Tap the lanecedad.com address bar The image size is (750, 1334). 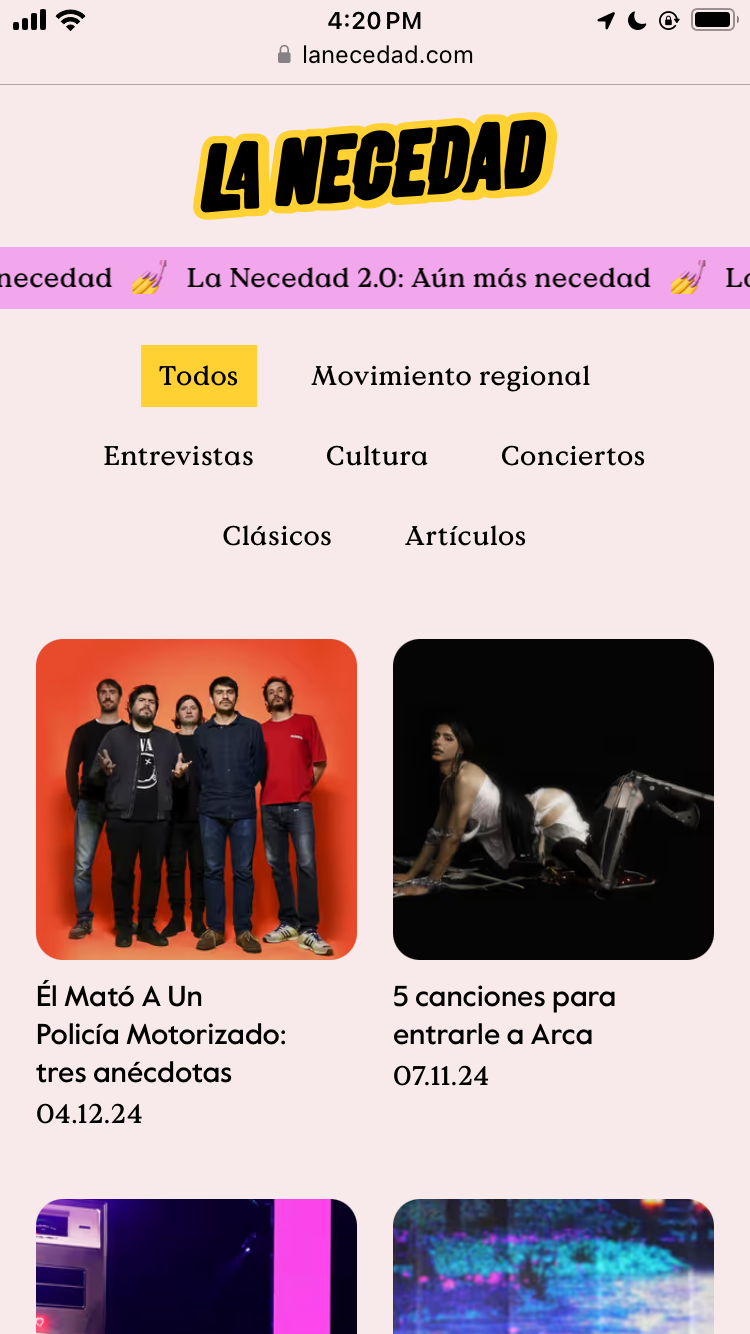[375, 55]
